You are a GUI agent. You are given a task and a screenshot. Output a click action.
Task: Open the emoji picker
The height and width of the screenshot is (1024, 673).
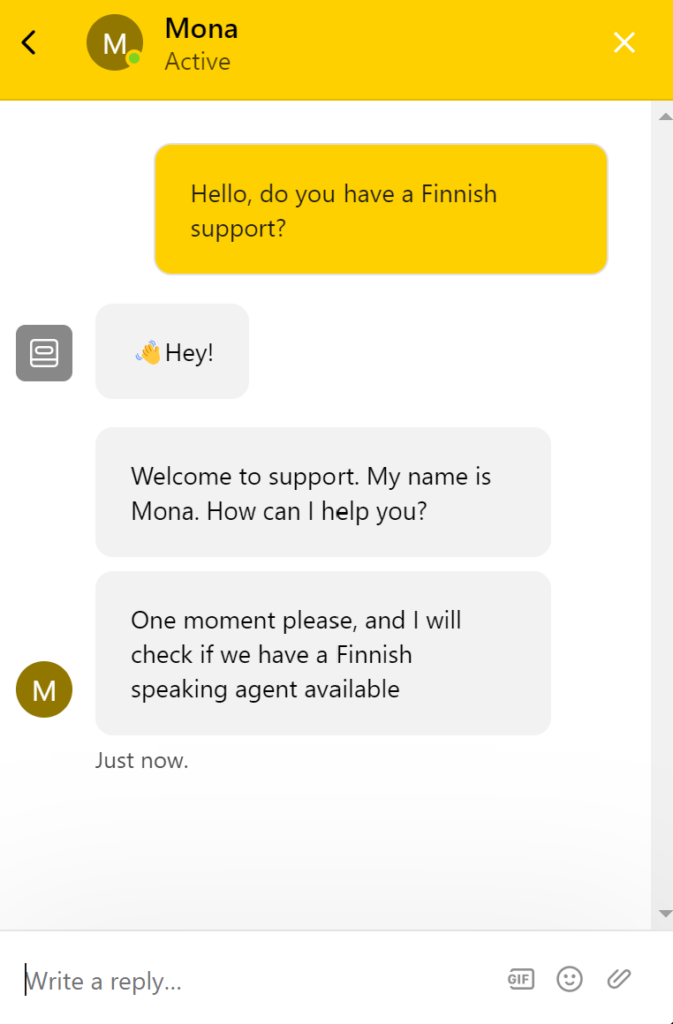pos(570,980)
